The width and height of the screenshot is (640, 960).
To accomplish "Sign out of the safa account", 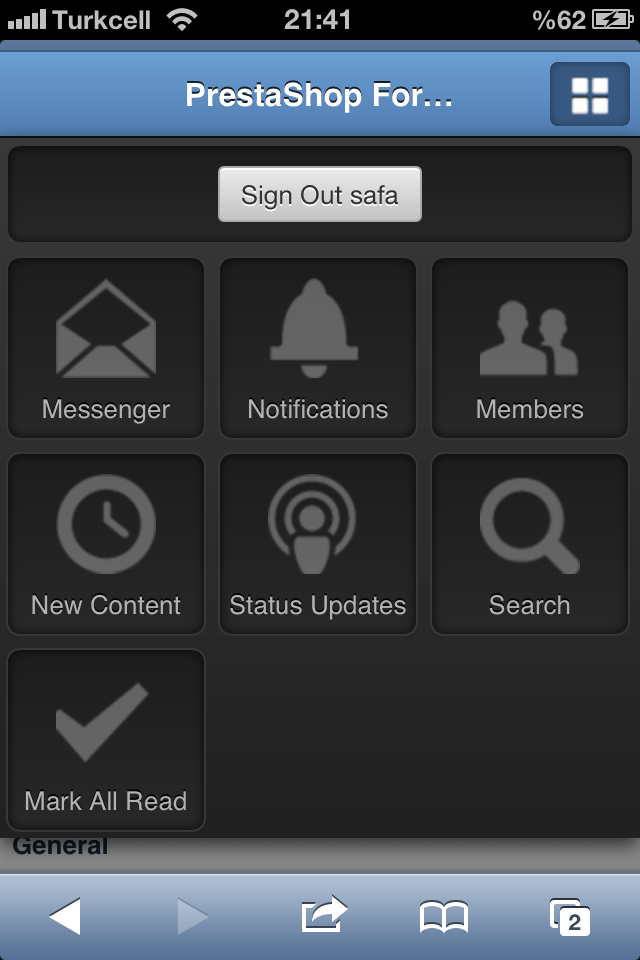I will coord(320,194).
